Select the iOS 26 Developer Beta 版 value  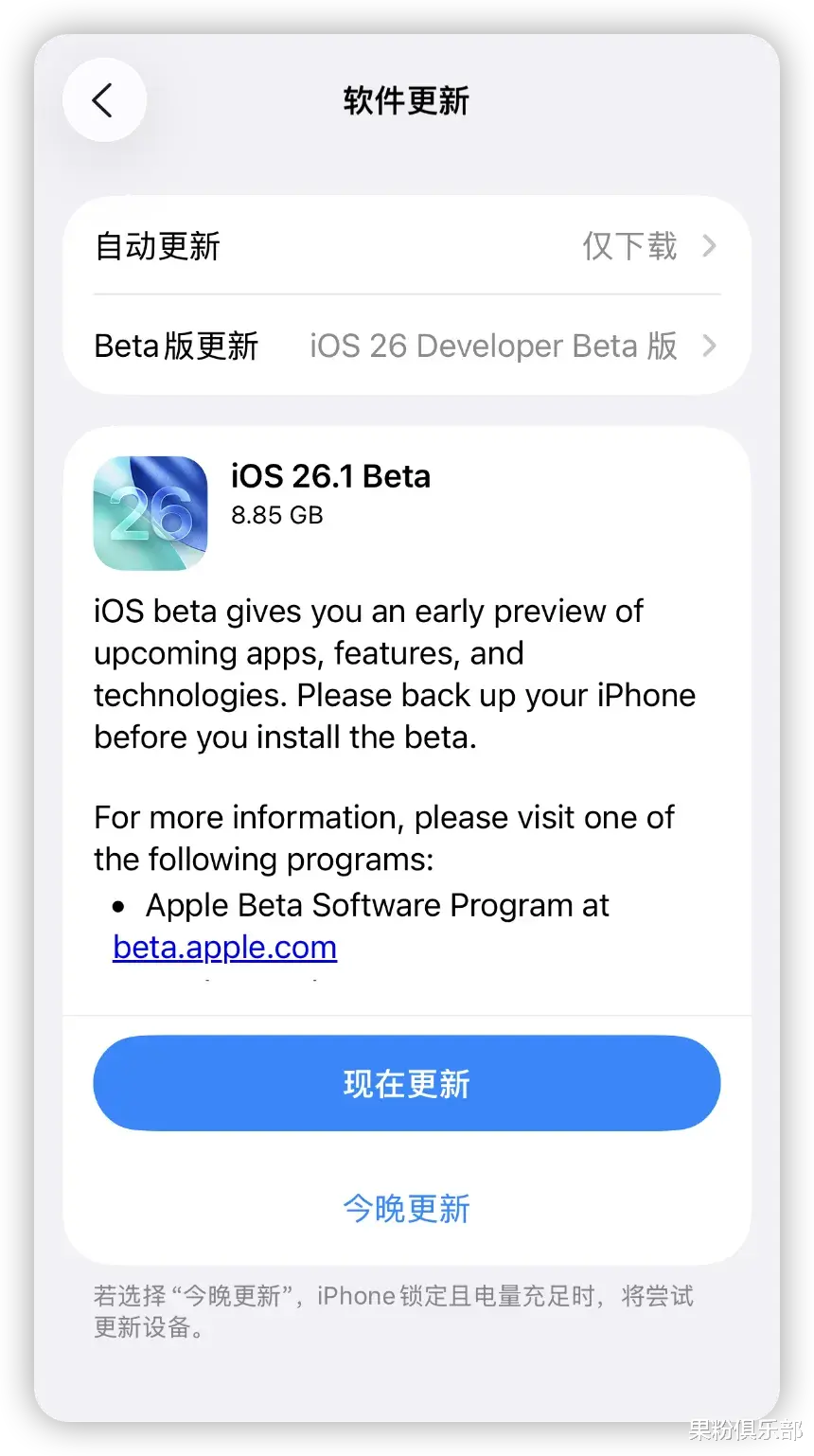[492, 346]
